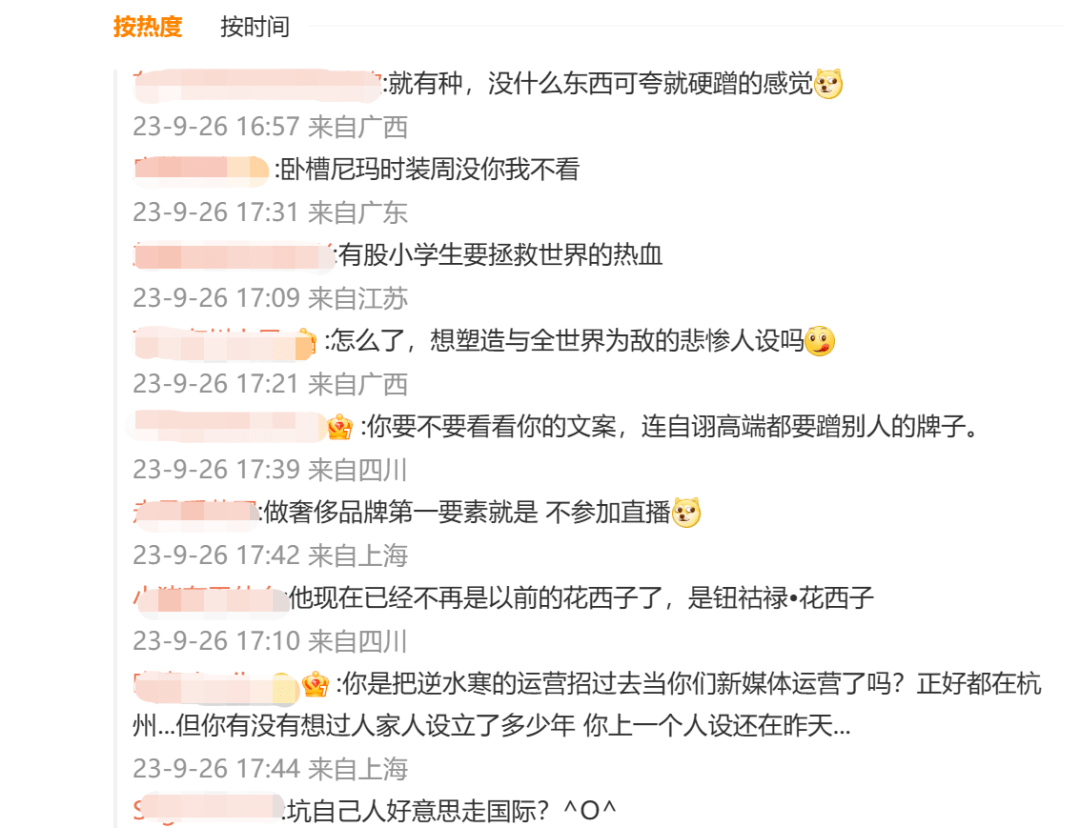Open profile of user commenting 做奢侈品牌第一要素就是
Viewport: 1080px width, 828px height.
pyautogui.click(x=195, y=513)
